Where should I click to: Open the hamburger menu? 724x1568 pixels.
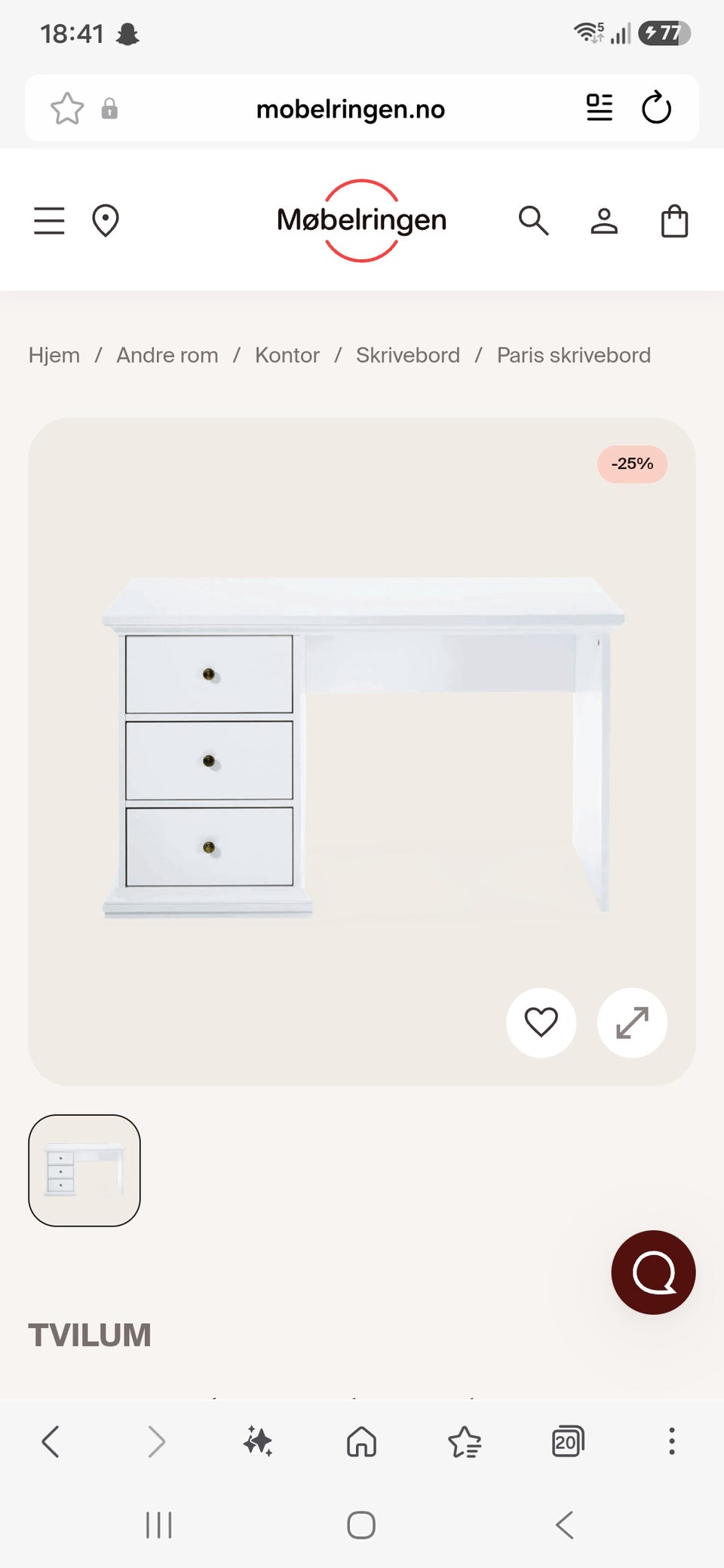tap(49, 221)
